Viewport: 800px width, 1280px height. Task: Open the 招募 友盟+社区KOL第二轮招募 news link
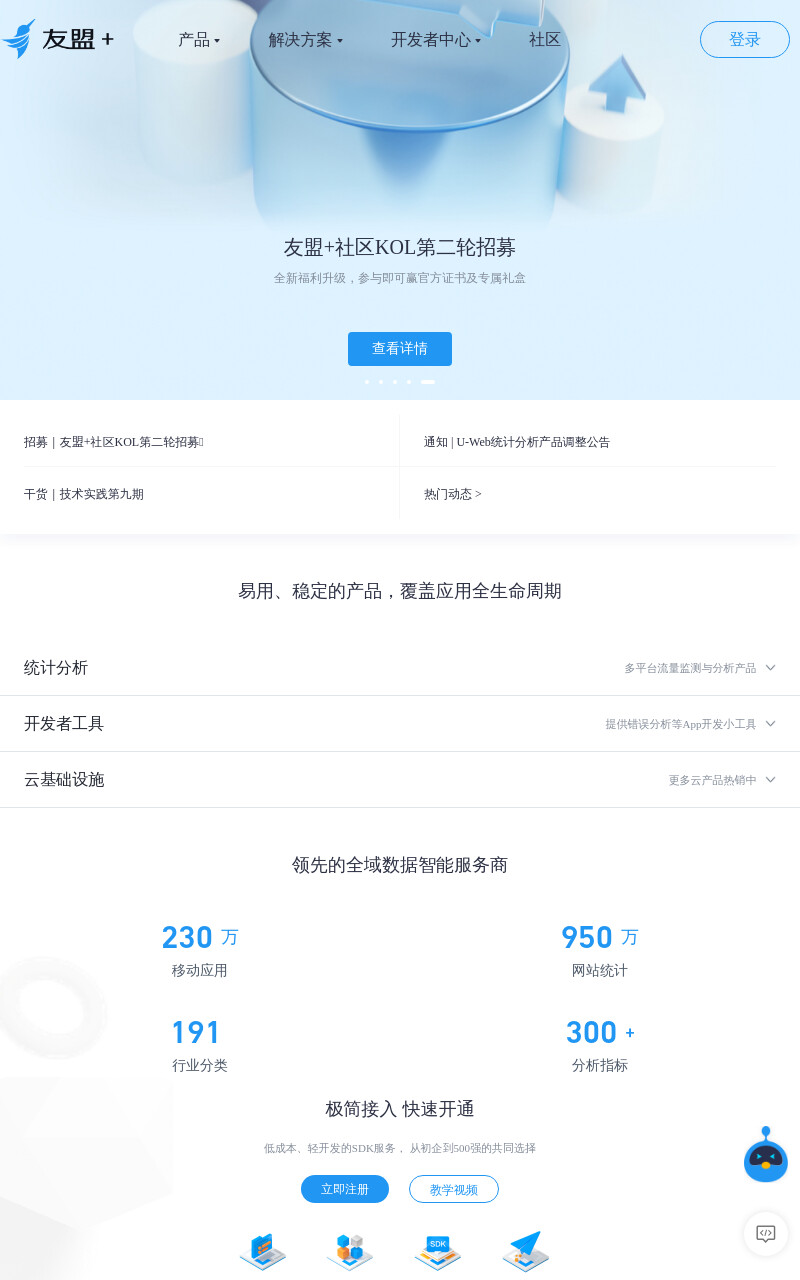click(x=113, y=442)
